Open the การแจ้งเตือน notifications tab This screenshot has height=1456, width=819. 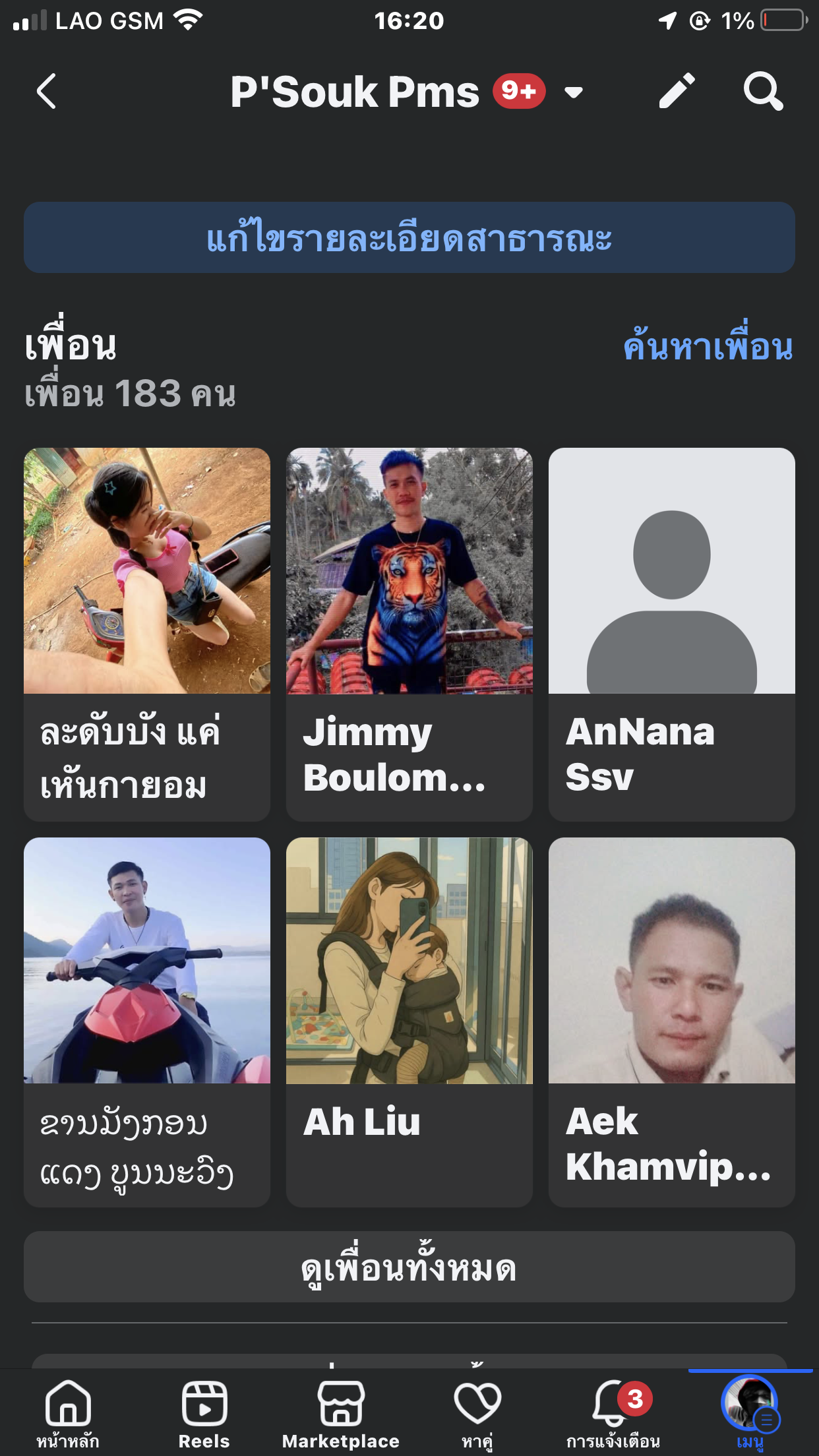pos(613,1412)
